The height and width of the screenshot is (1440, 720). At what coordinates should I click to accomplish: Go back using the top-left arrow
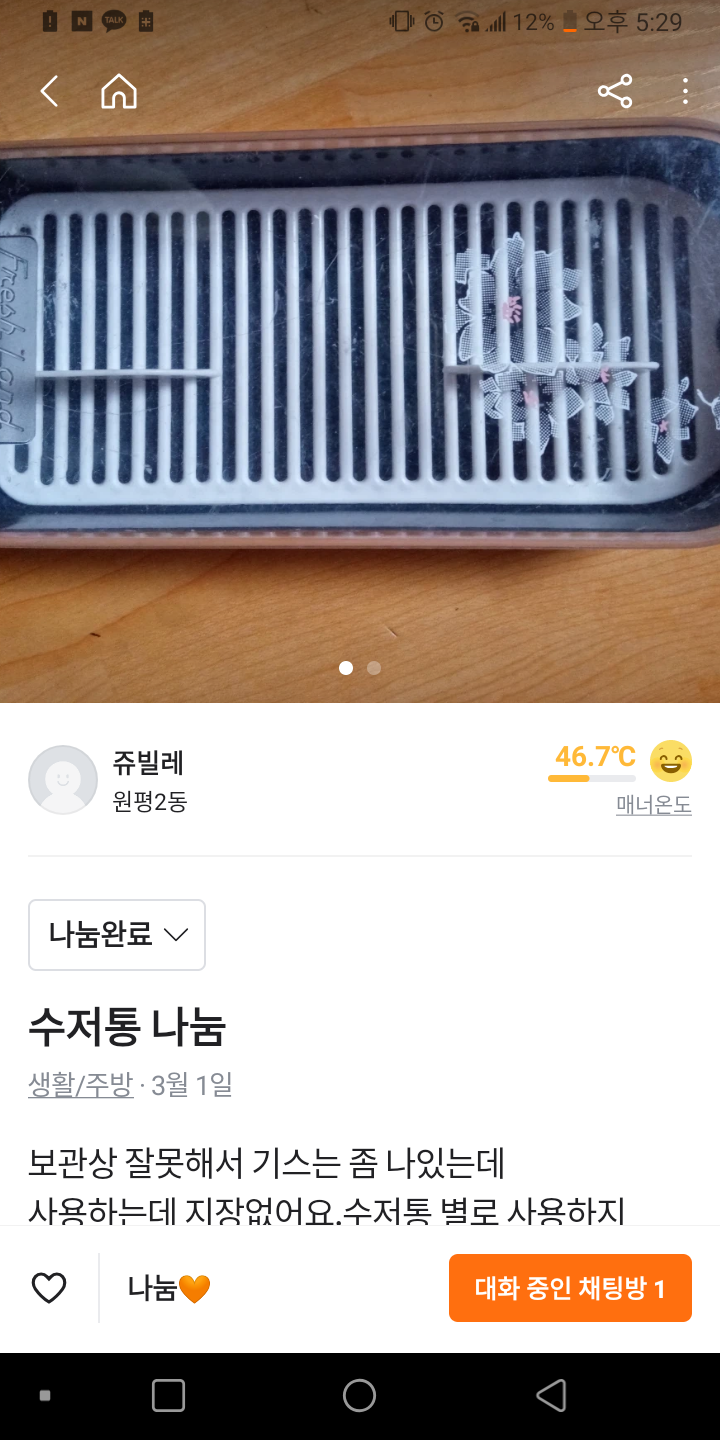(x=49, y=92)
